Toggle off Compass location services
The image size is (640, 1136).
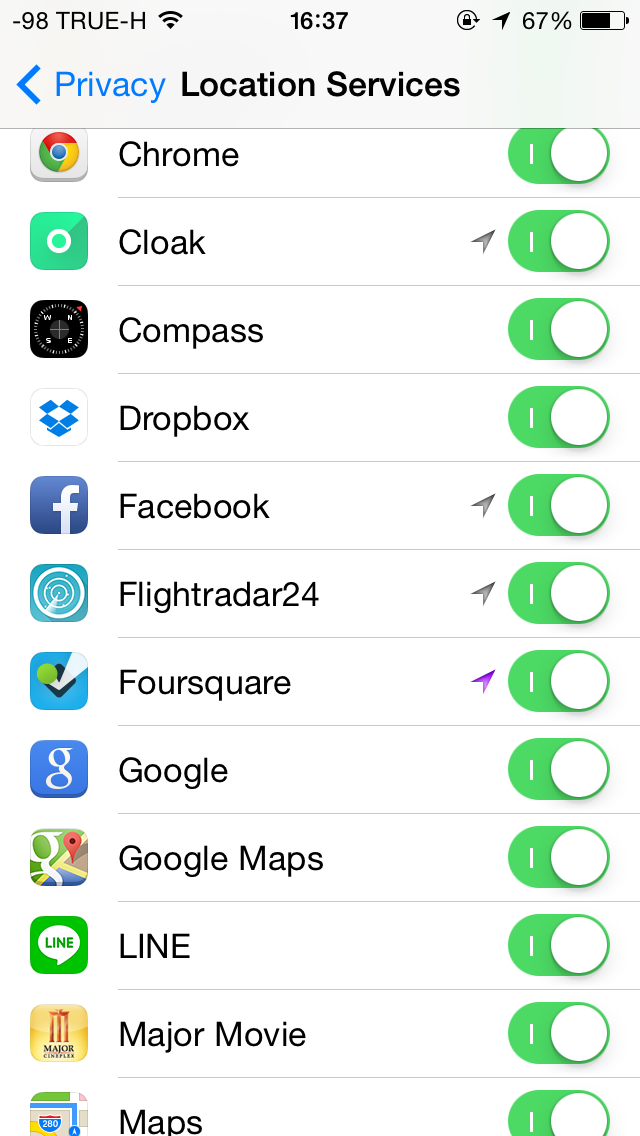[558, 330]
